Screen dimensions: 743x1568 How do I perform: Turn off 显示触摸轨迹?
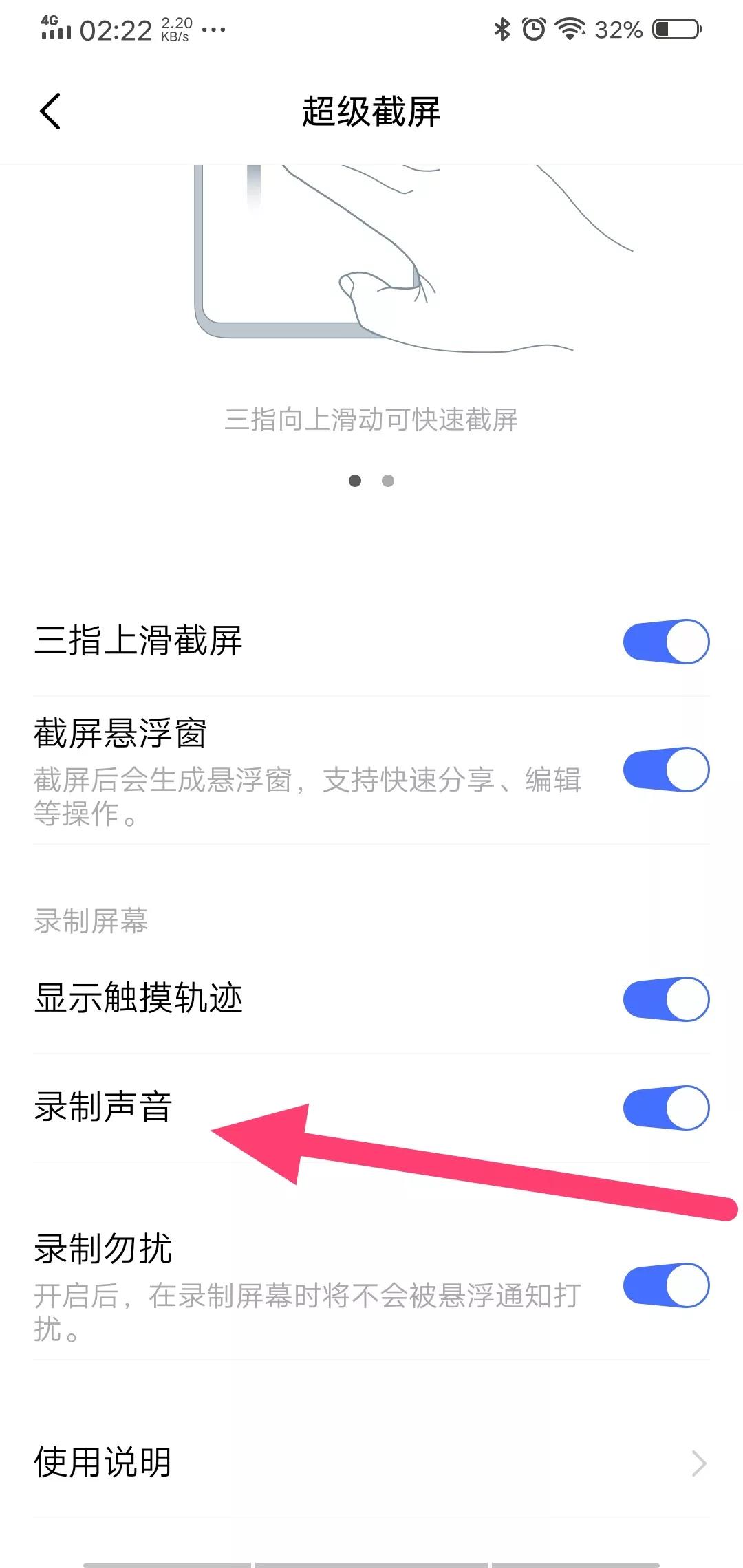[x=665, y=999]
